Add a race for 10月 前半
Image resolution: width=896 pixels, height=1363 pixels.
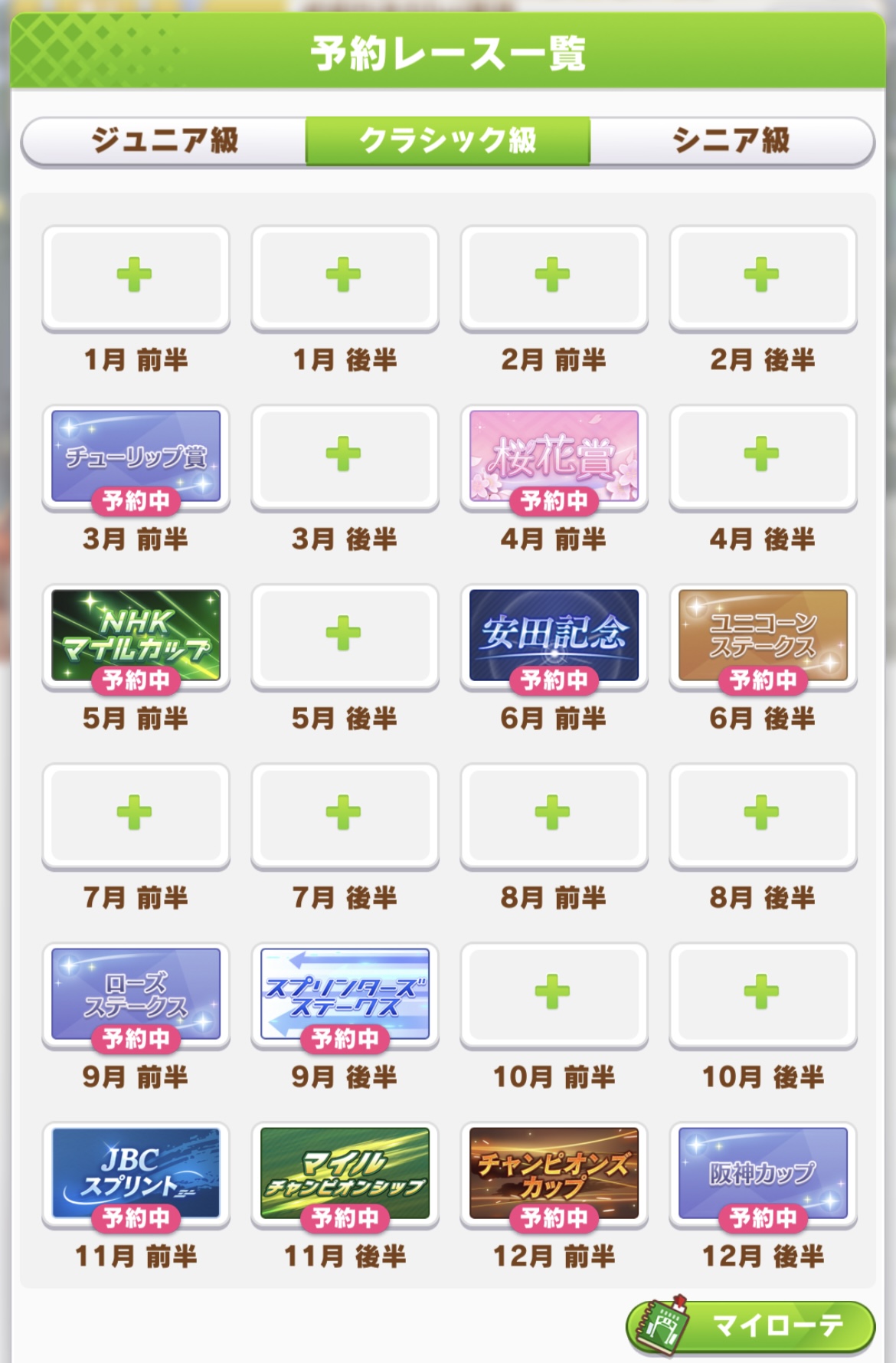(554, 994)
